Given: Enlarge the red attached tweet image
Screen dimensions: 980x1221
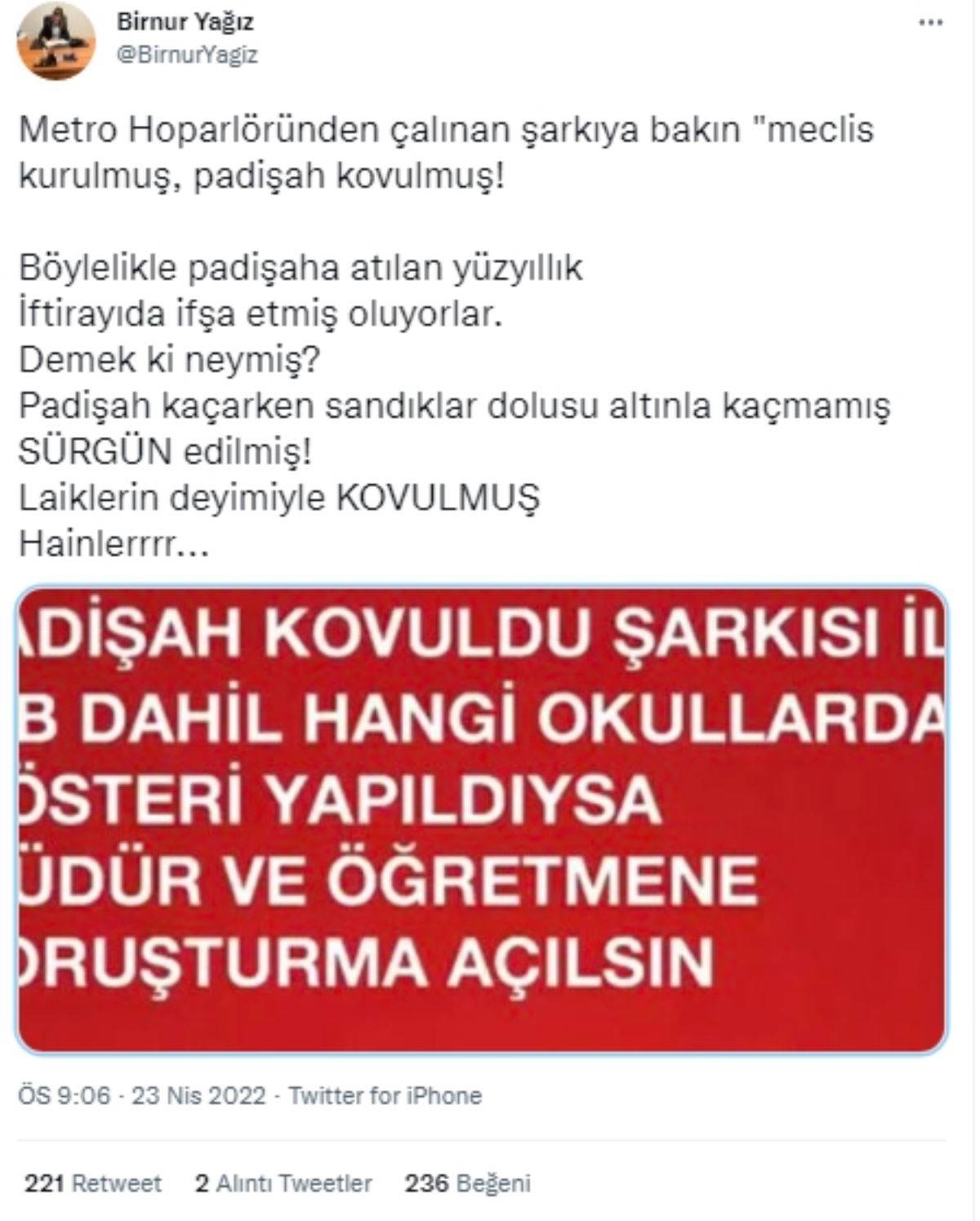Looking at the screenshot, I should [482, 819].
